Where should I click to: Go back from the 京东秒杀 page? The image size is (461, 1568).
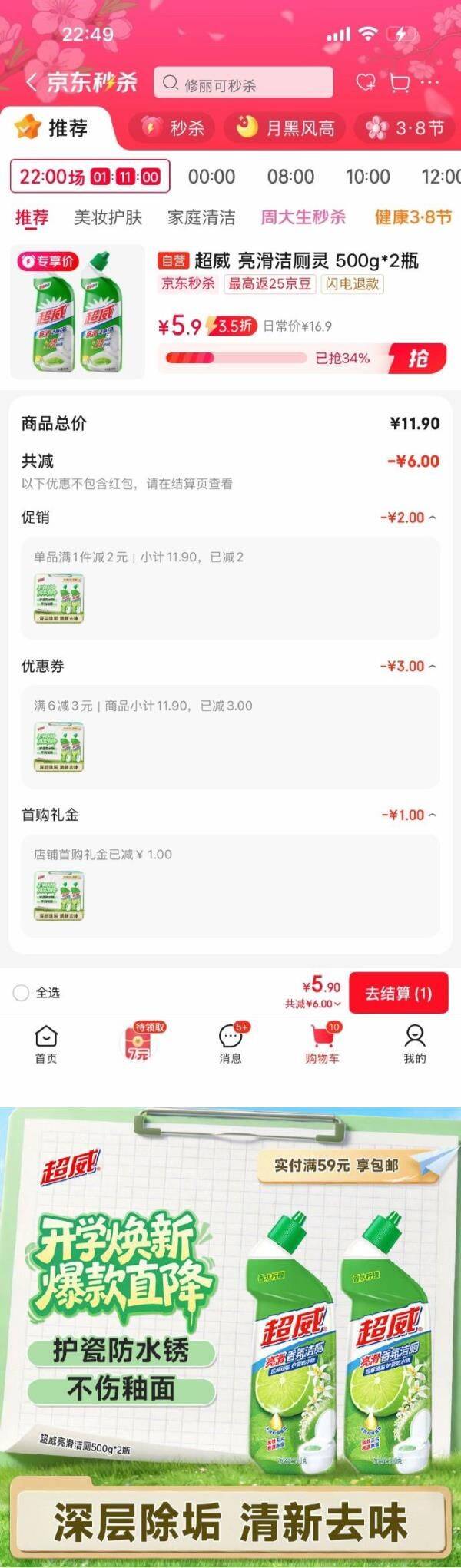tap(31, 83)
